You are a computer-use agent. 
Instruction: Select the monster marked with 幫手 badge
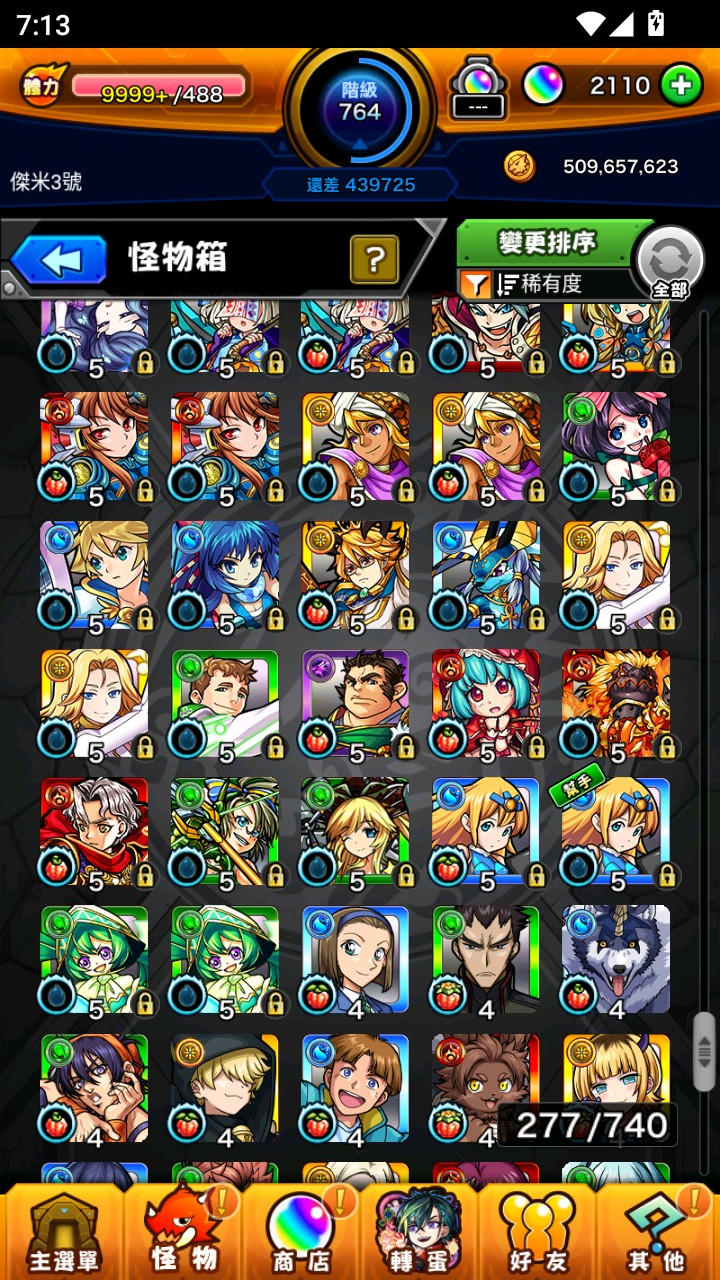coord(616,832)
